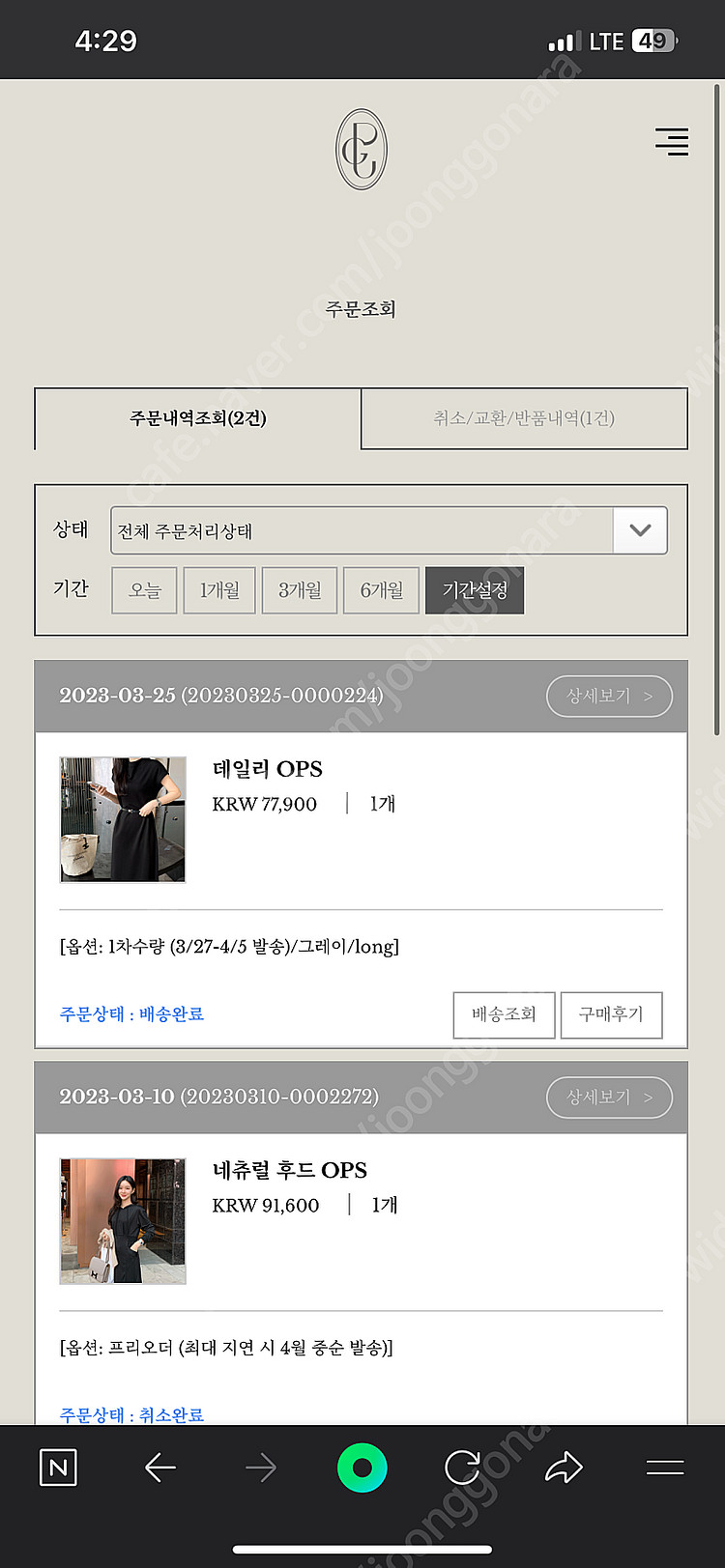Select the 주문내역조회 tab
Image resolution: width=725 pixels, height=1568 pixels.
198,418
